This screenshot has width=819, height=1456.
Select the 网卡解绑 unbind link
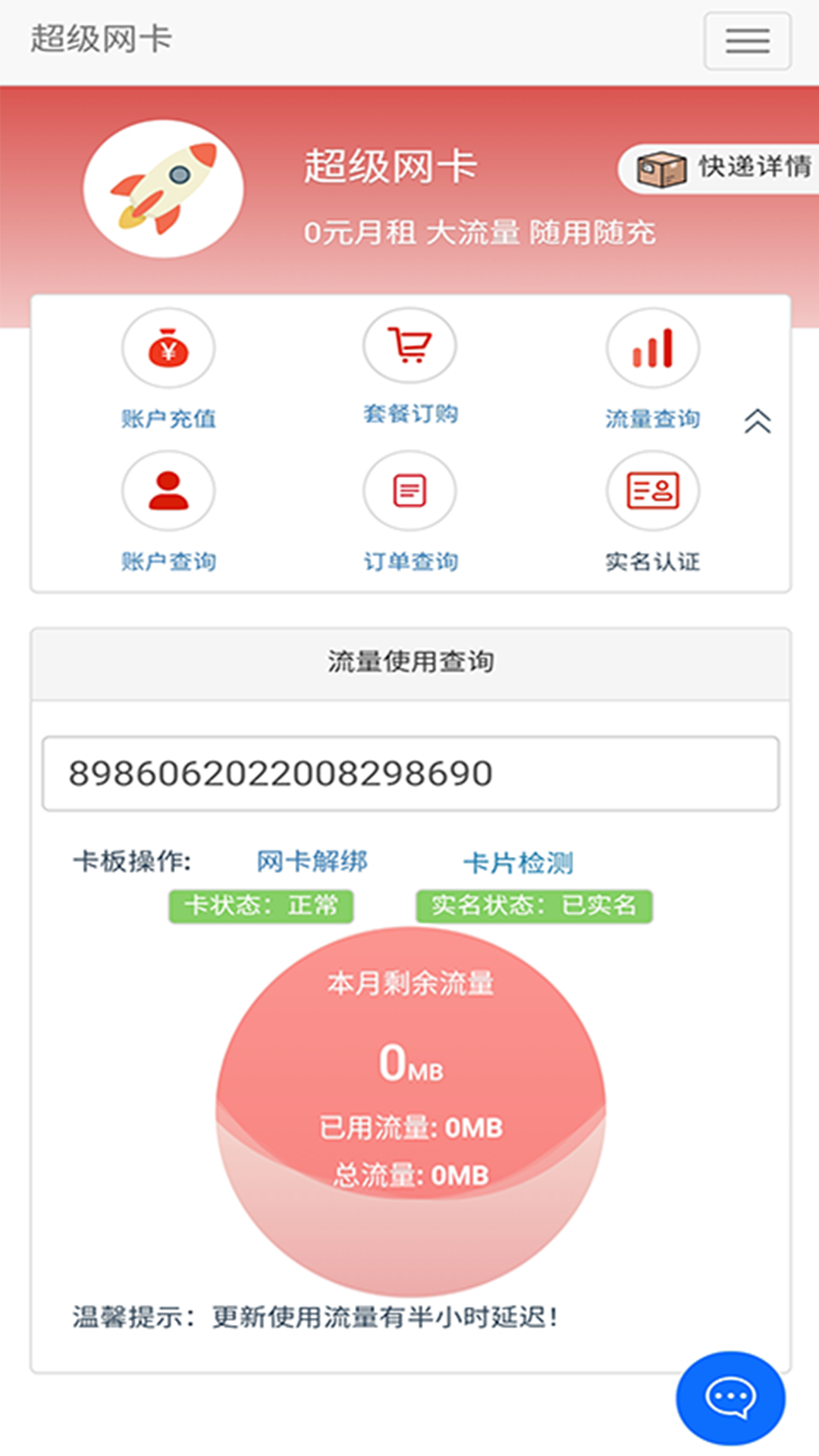312,861
